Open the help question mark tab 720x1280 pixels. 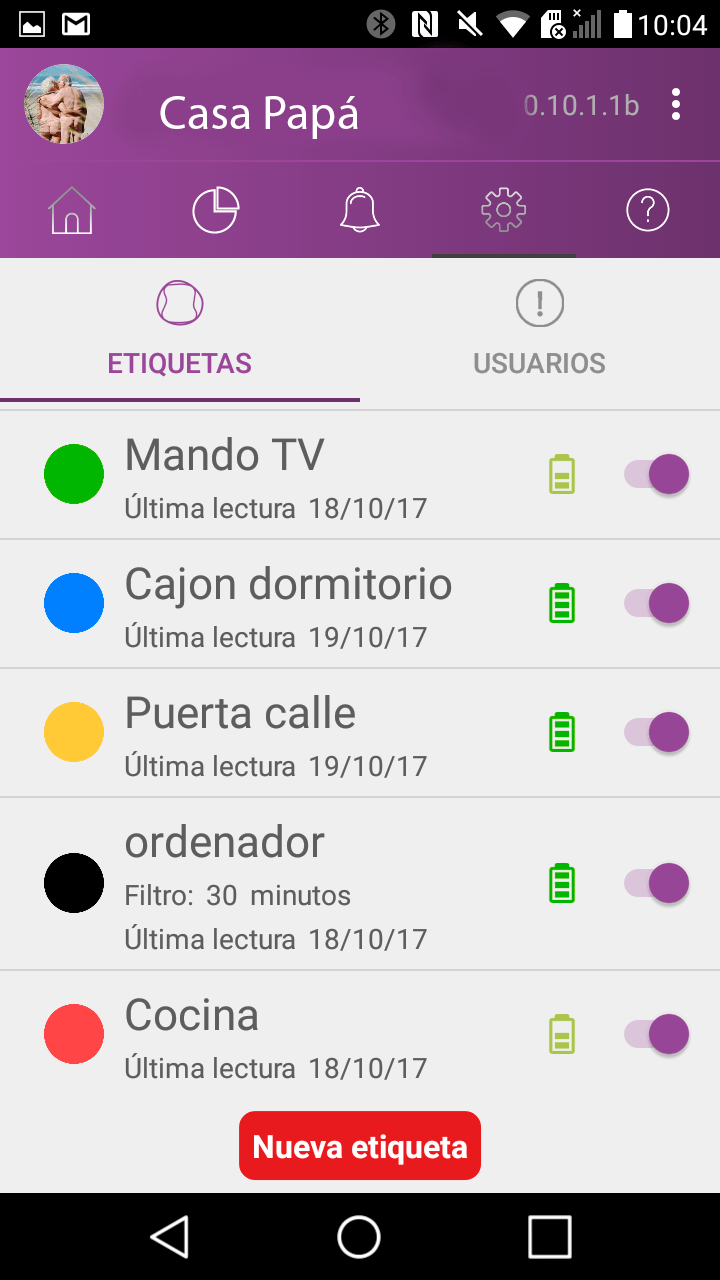647,211
